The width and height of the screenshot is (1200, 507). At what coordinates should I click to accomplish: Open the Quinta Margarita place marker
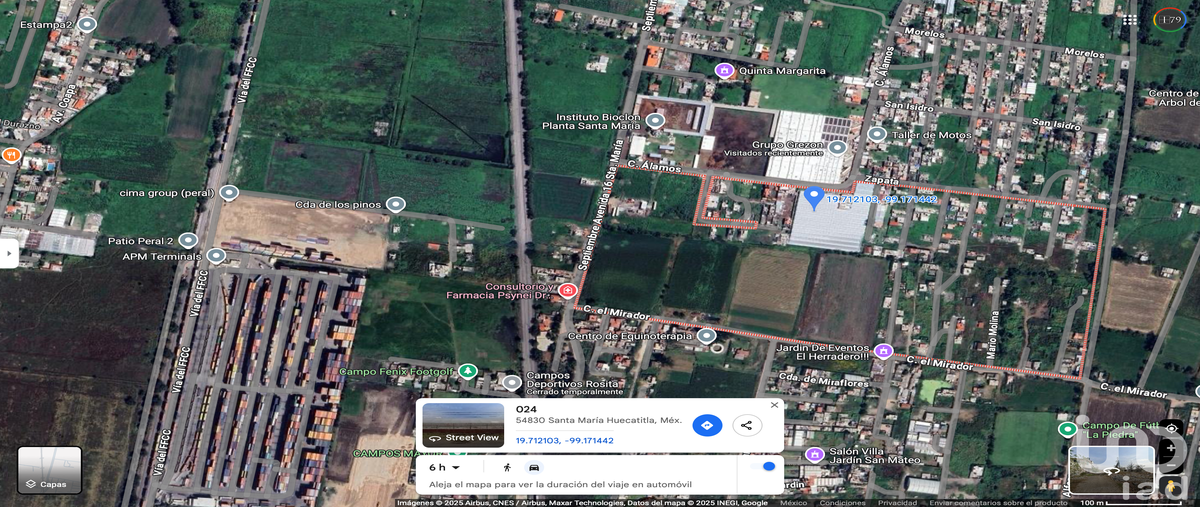(725, 70)
